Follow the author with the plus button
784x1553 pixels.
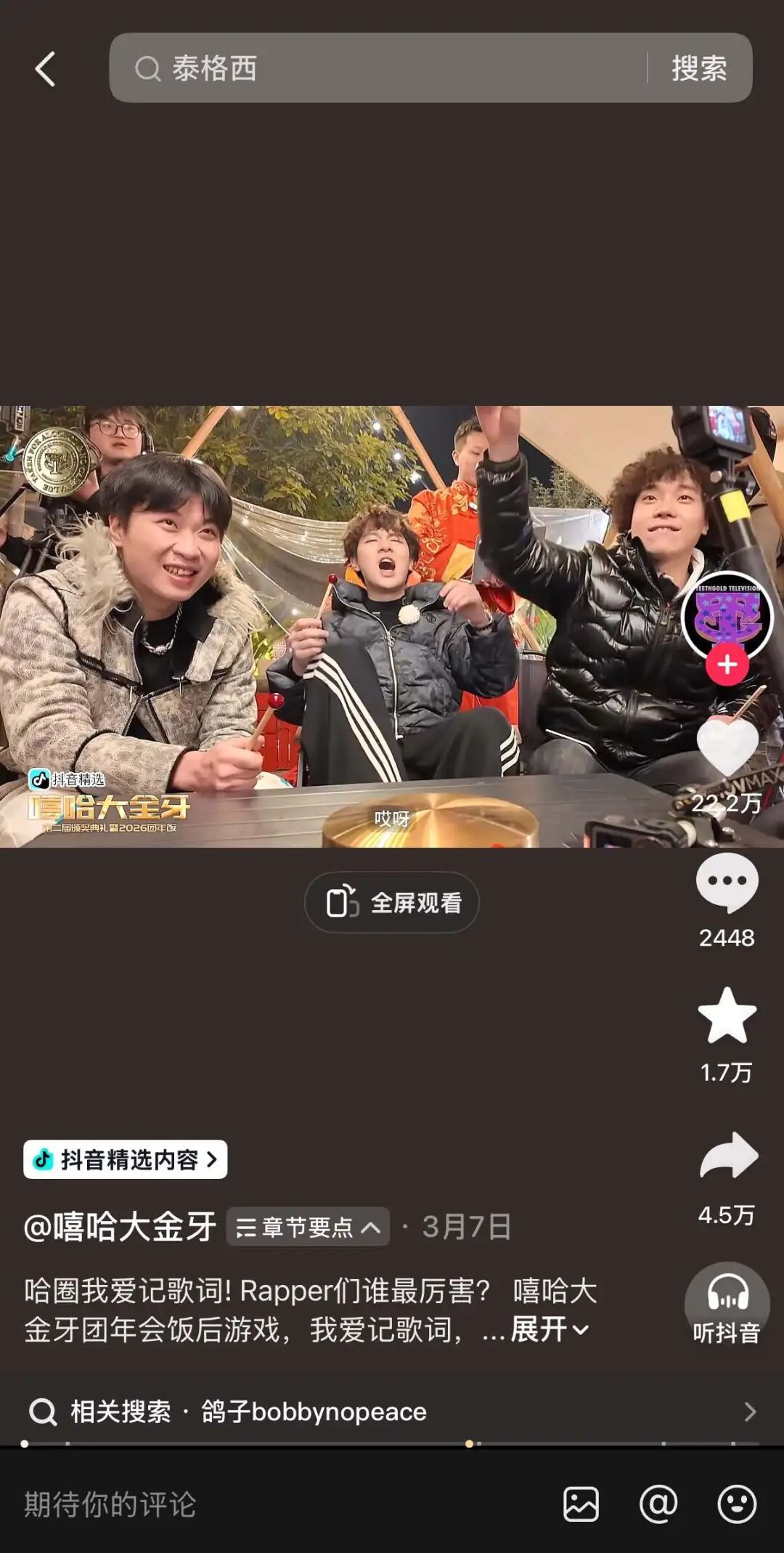727,665
